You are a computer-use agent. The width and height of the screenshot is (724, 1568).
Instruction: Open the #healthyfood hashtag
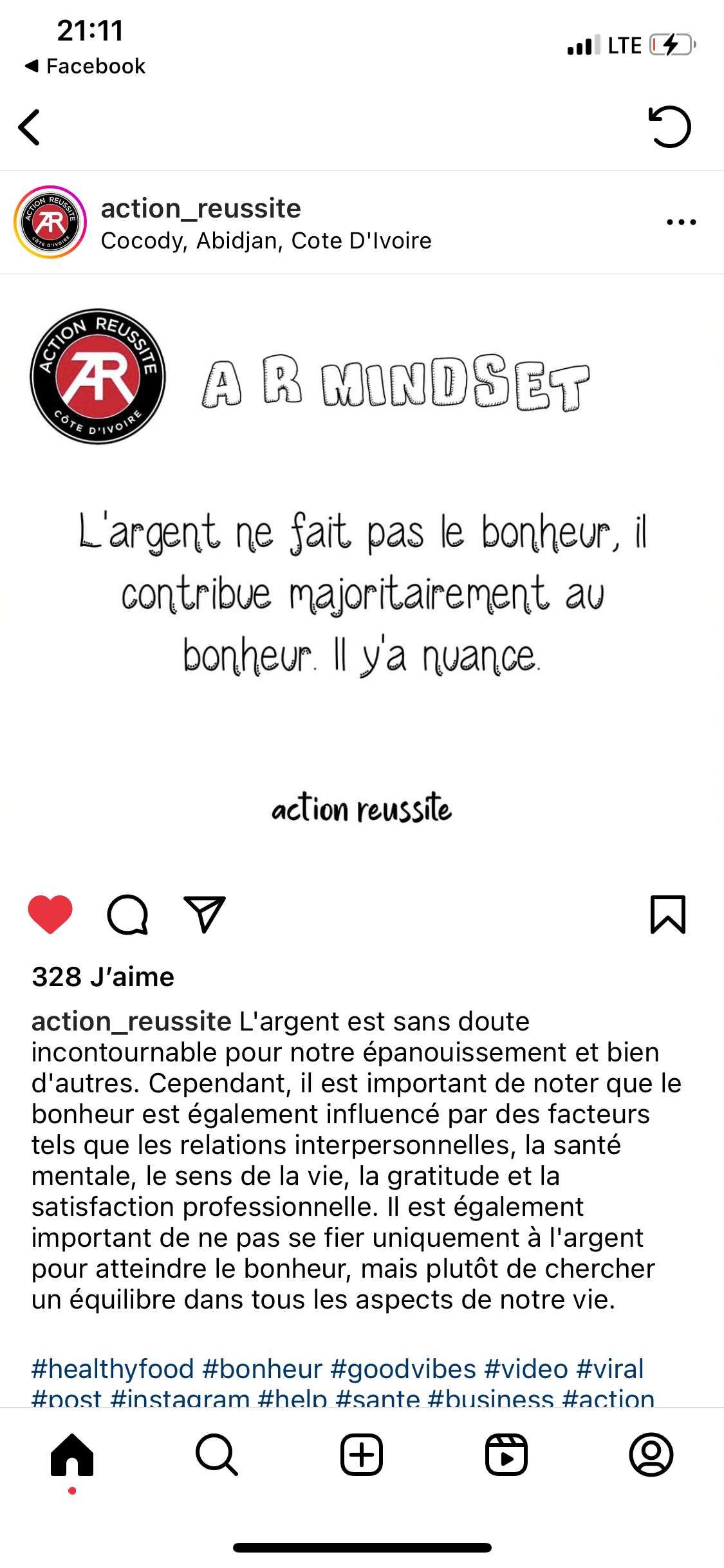click(x=113, y=1369)
